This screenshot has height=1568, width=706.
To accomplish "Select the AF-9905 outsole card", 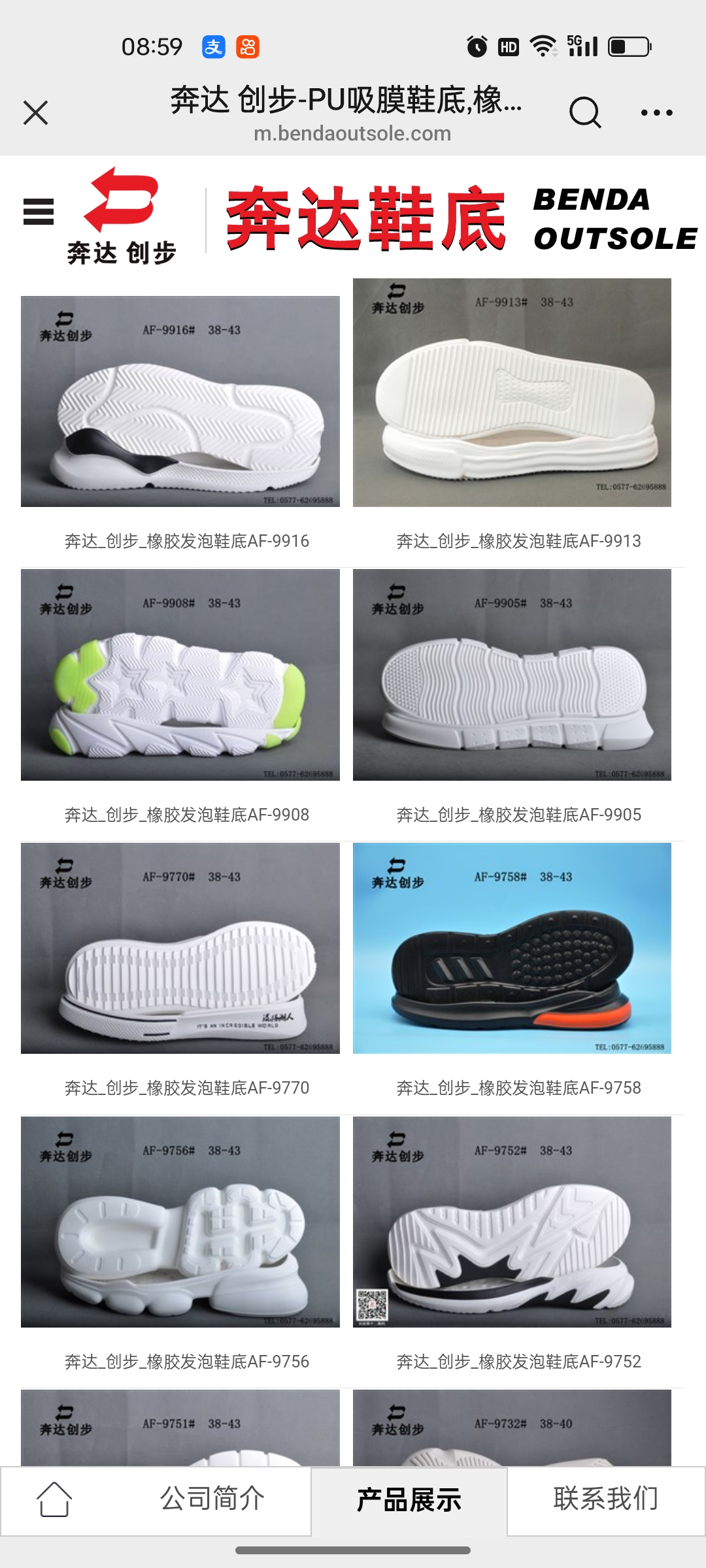I will pyautogui.click(x=512, y=675).
